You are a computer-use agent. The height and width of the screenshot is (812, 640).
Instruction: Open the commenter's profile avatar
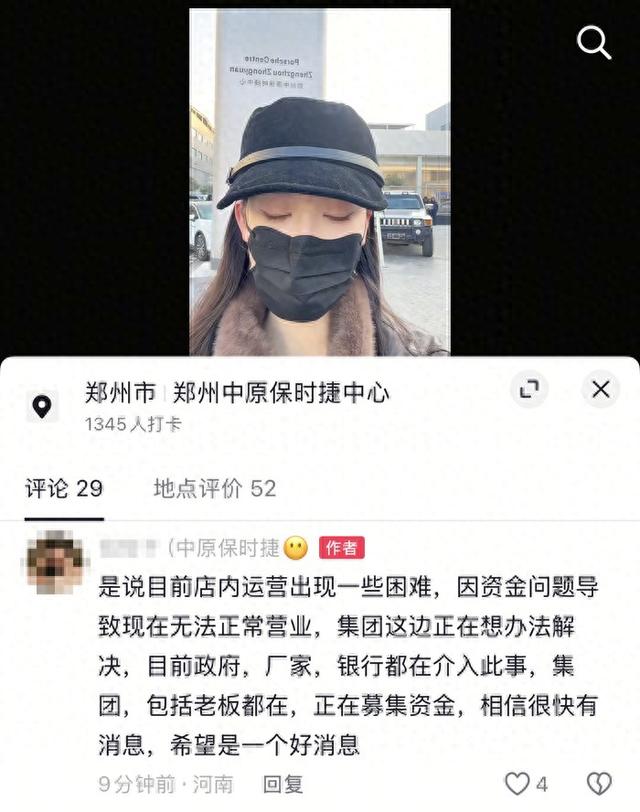click(x=55, y=564)
